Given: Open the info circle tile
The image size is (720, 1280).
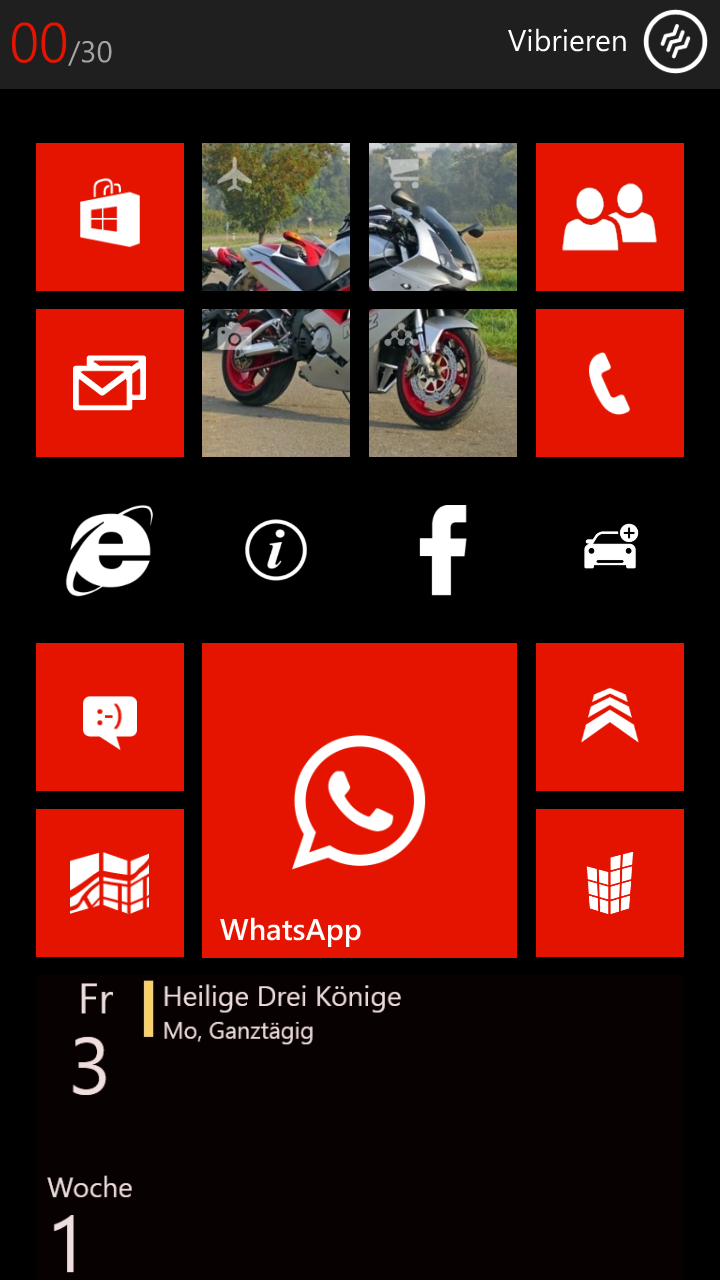Looking at the screenshot, I should 276,550.
